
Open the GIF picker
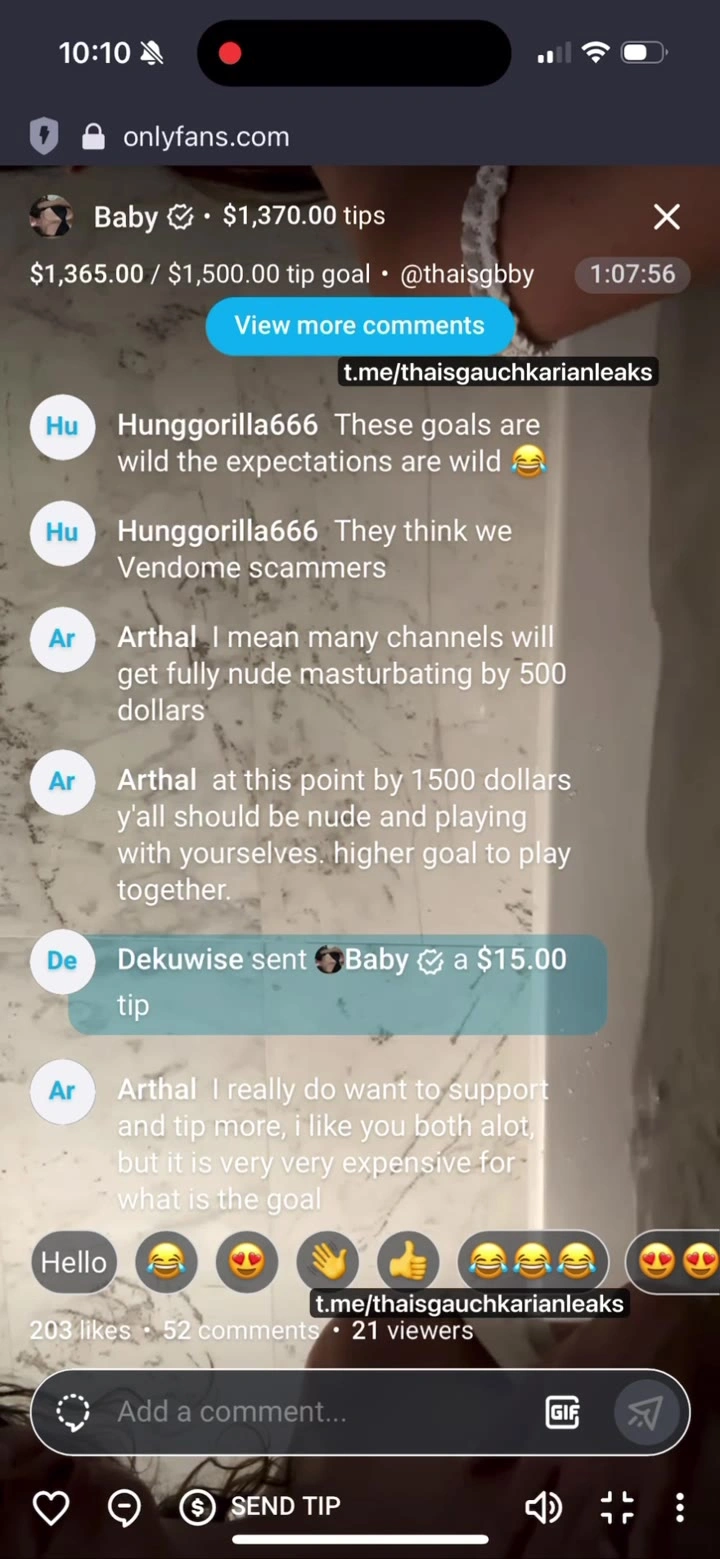[x=563, y=1412]
